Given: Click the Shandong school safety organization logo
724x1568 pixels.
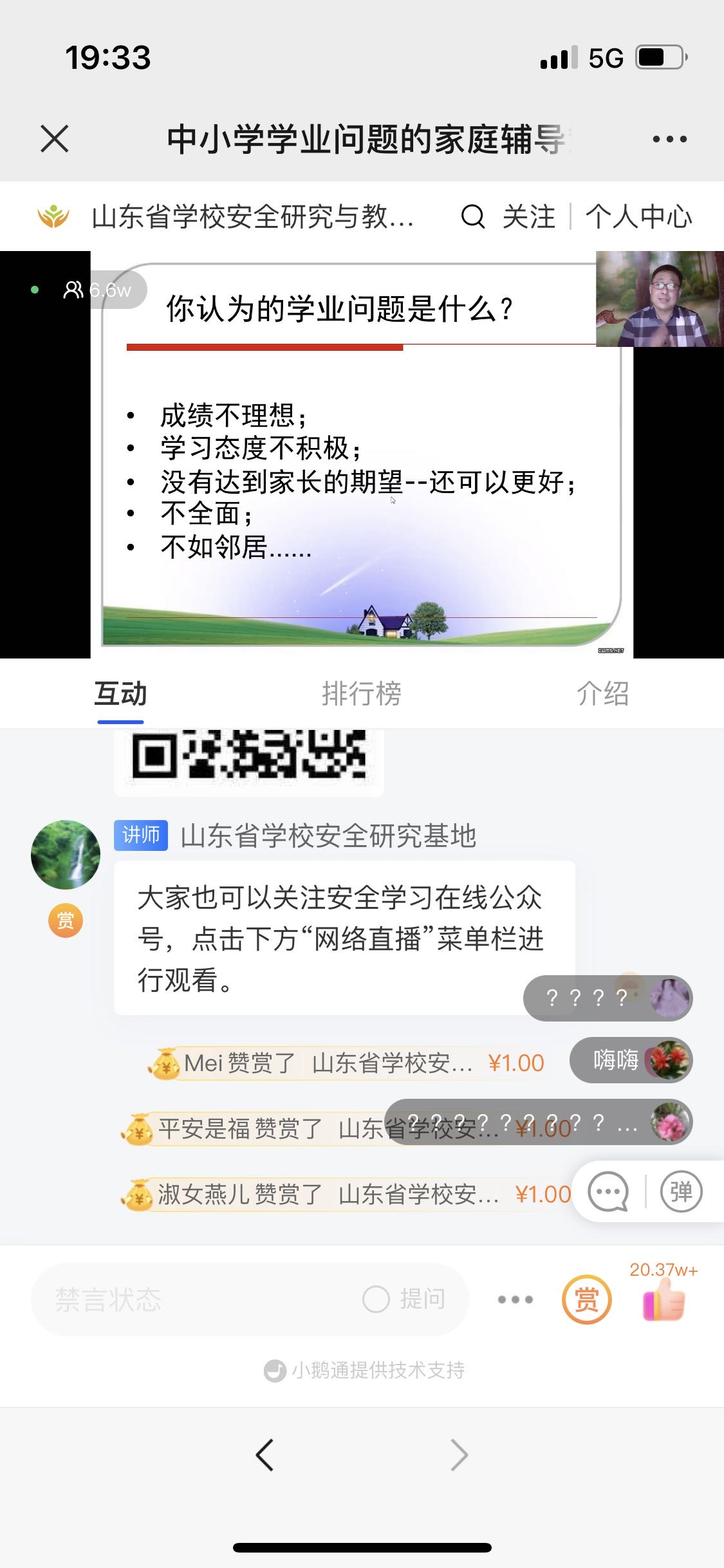Looking at the screenshot, I should coord(54,217).
